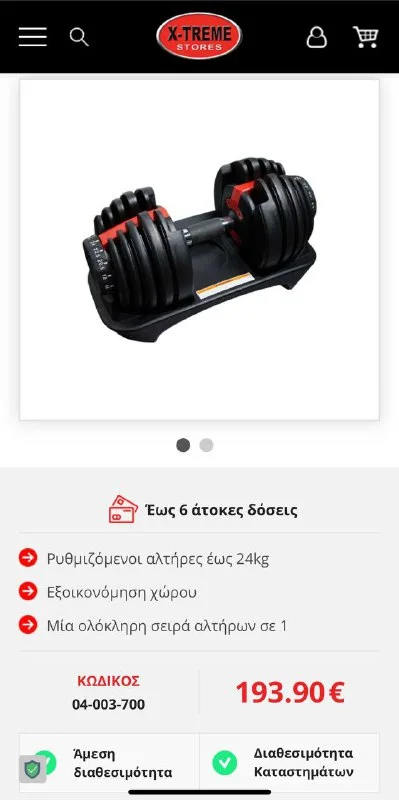
Task: Open the user account icon
Action: pos(316,37)
